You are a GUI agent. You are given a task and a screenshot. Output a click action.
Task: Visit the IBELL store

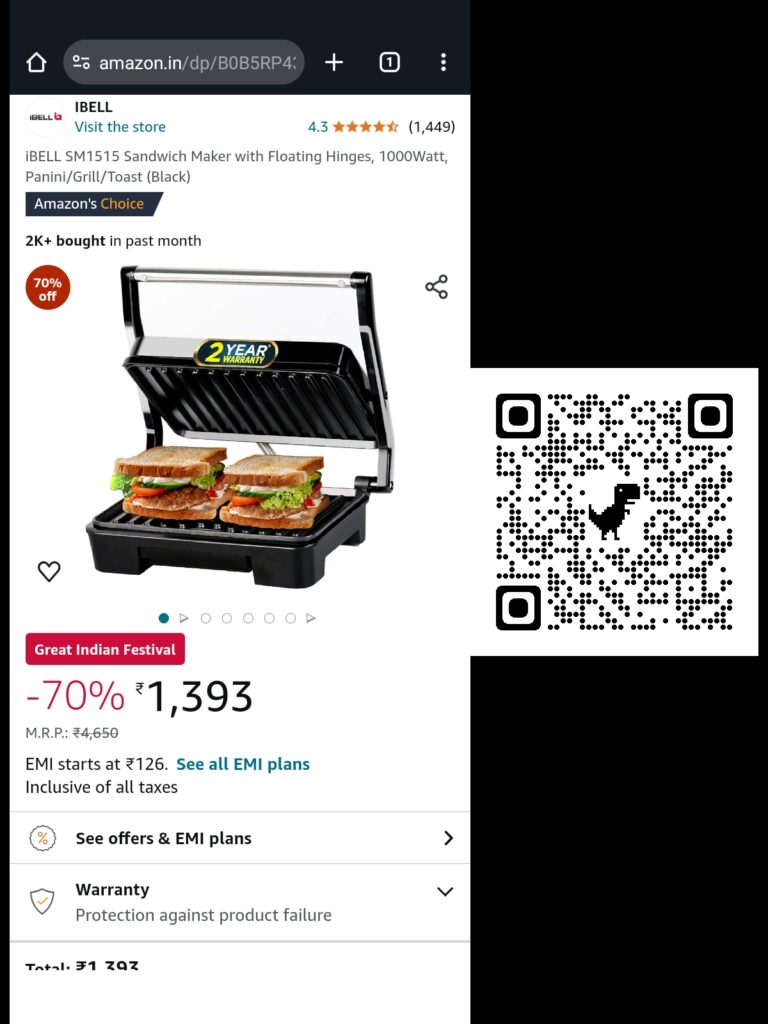120,127
